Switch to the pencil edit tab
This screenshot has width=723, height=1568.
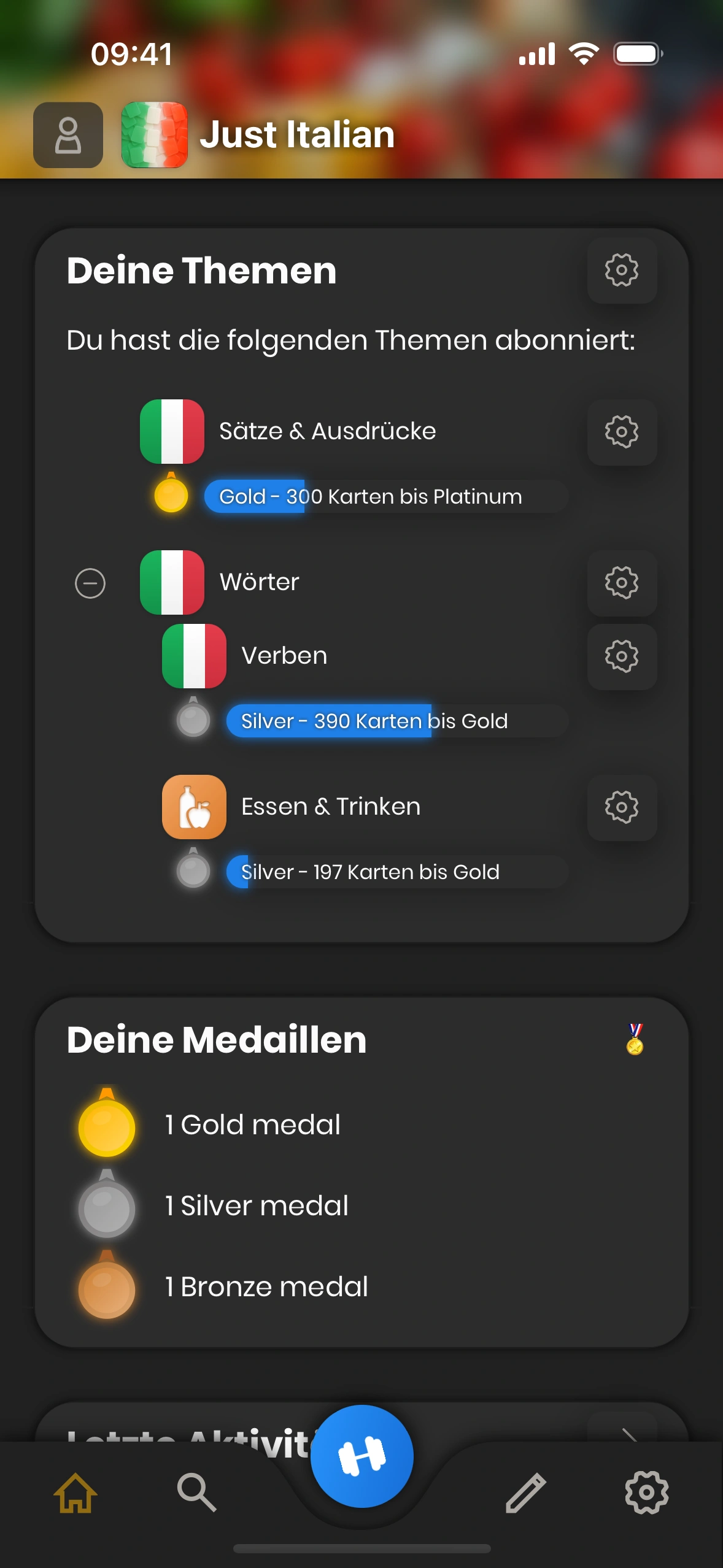point(525,1493)
